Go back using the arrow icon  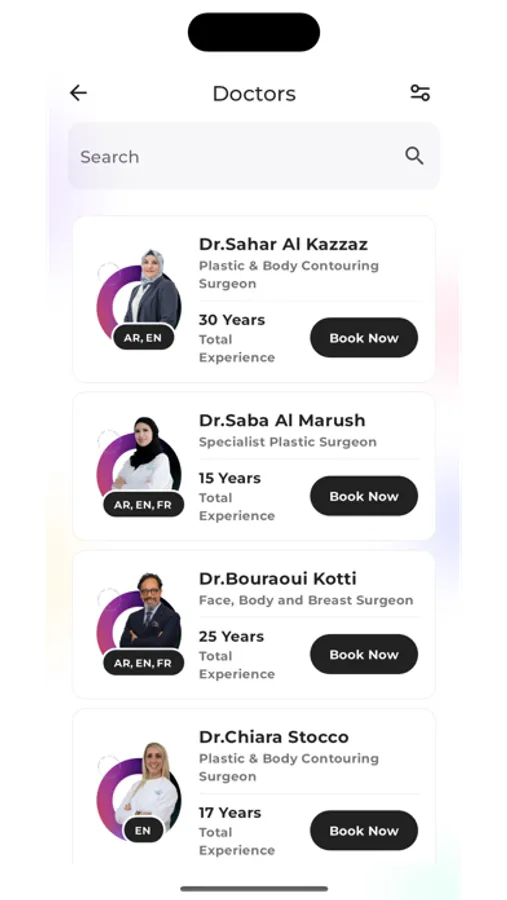(x=78, y=93)
